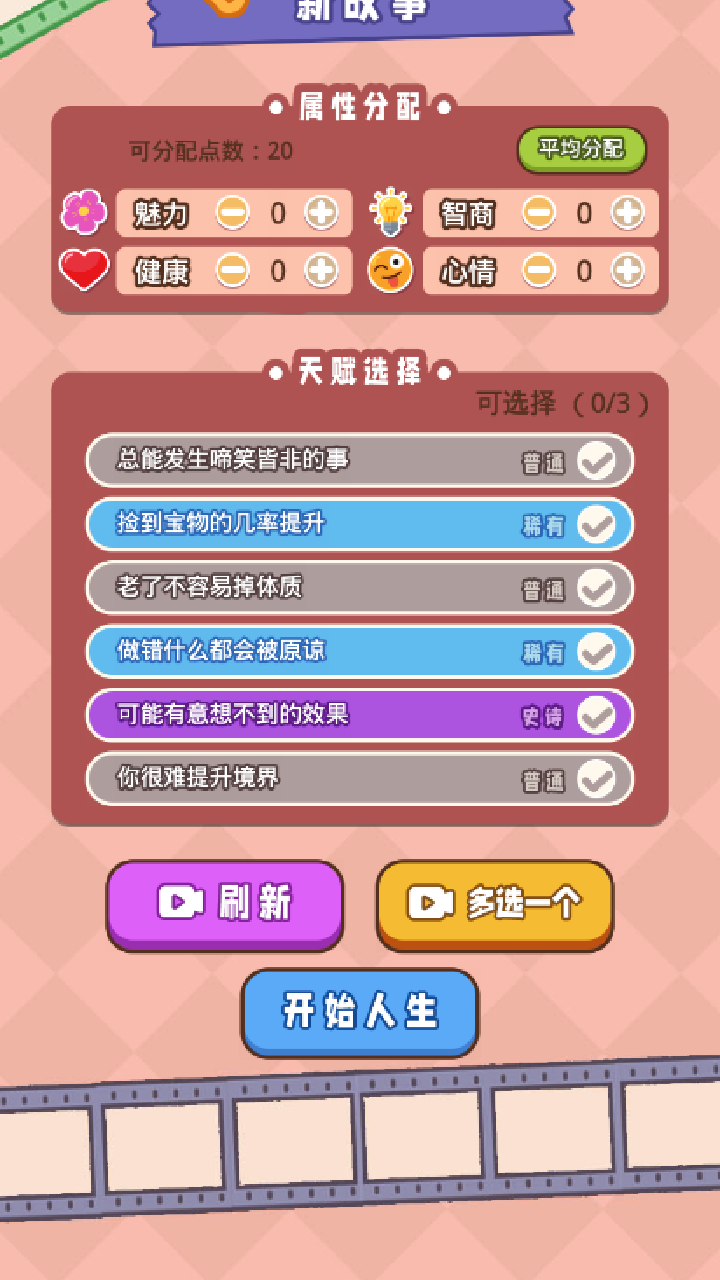The image size is (720, 1280).
Task: Decrease 健康 with its minus button
Action: click(x=232, y=271)
